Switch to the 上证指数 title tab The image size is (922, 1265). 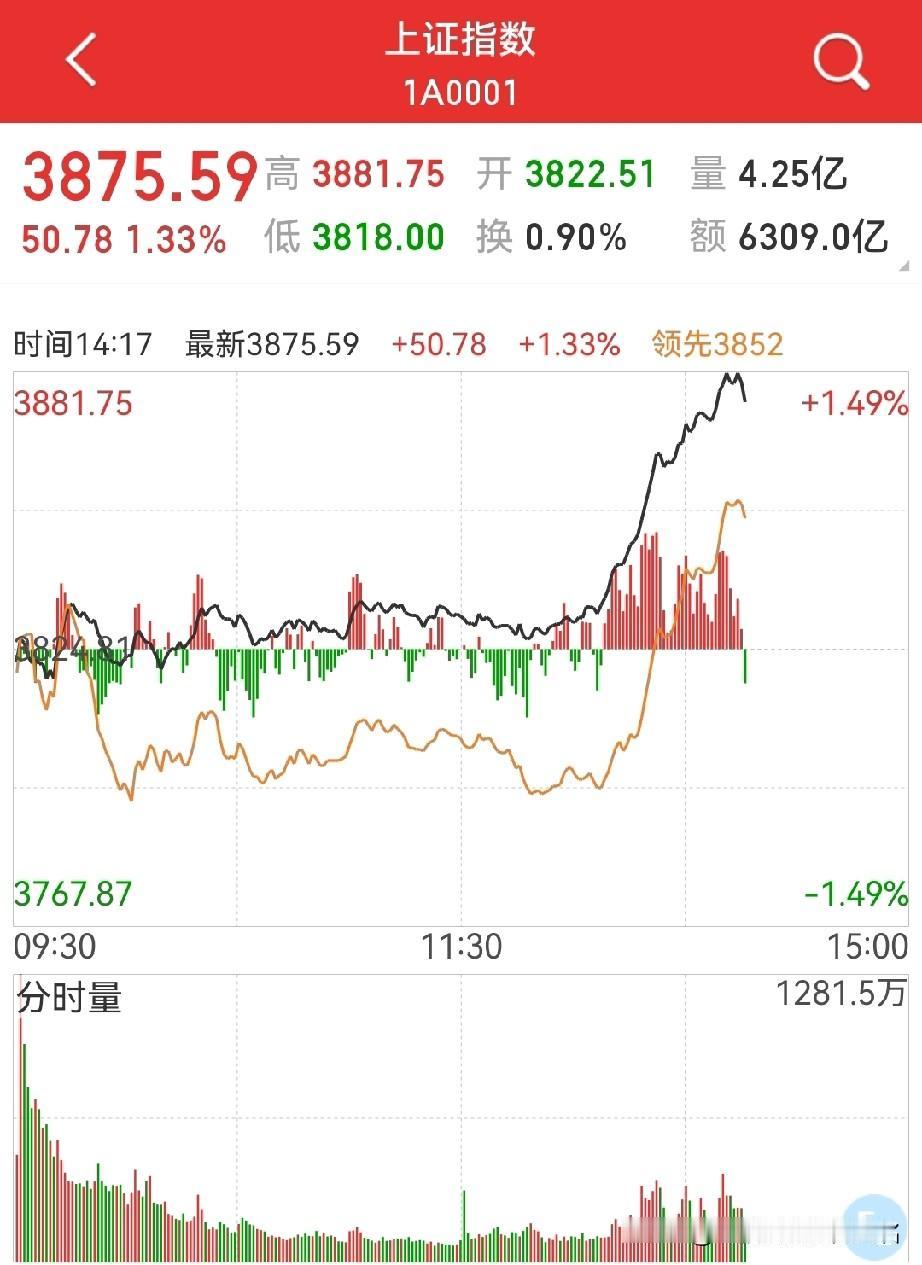click(461, 44)
